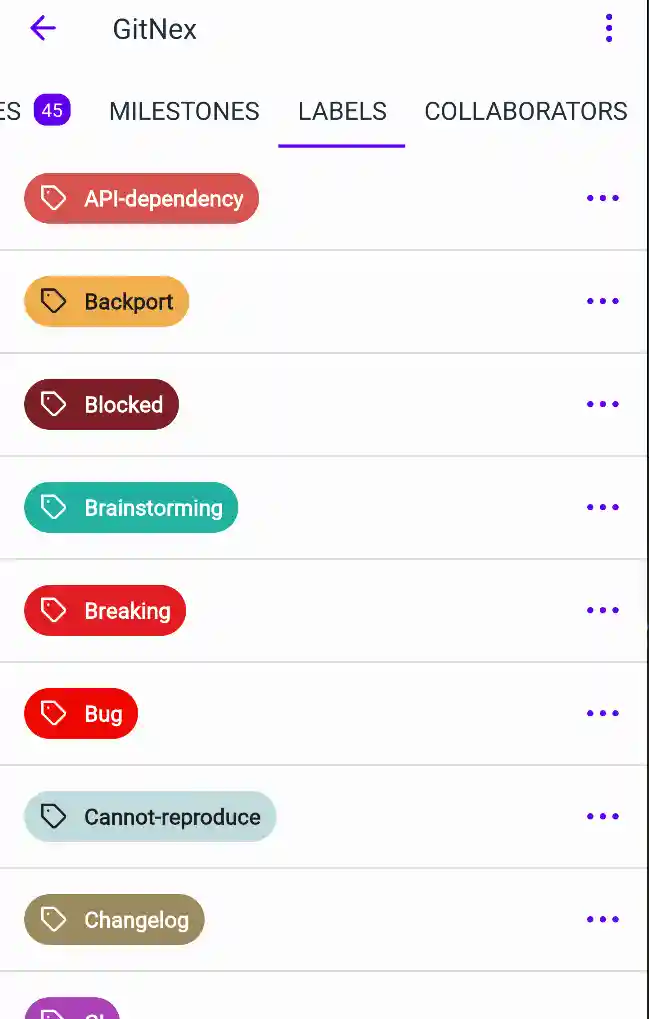Viewport: 649px width, 1019px height.
Task: Open options for Backport label
Action: pos(603,301)
